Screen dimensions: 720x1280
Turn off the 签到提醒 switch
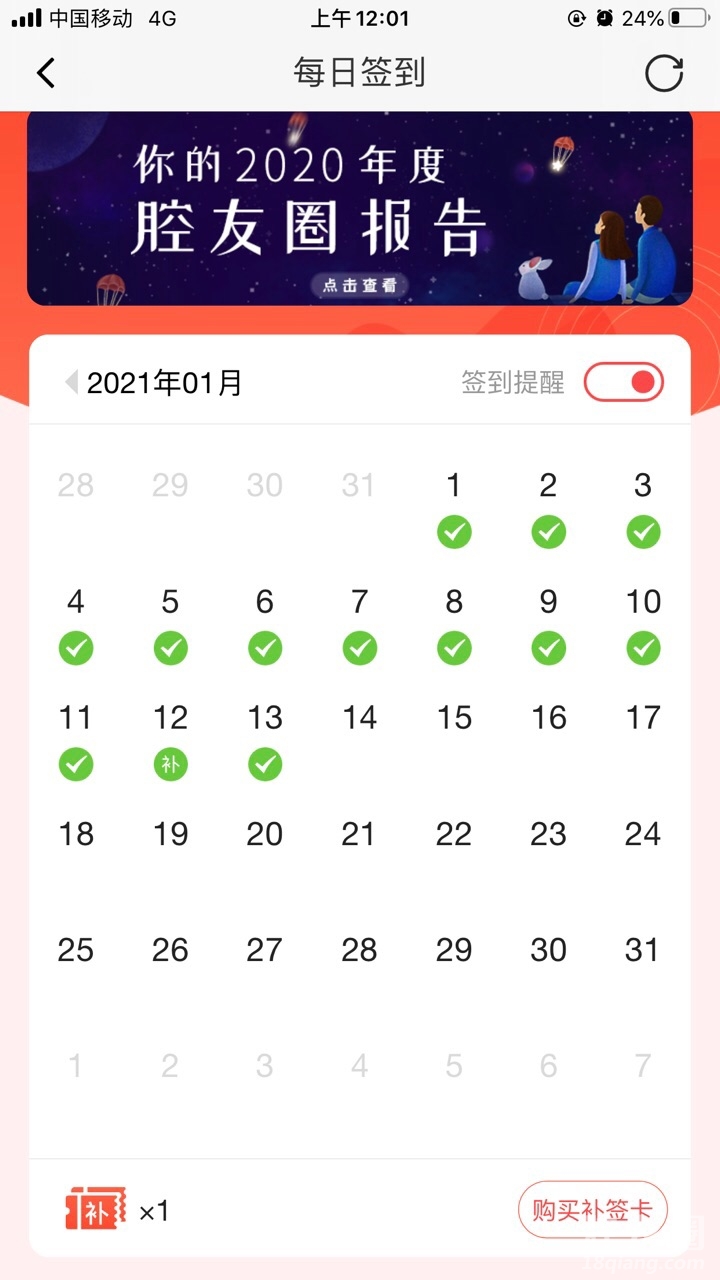[624, 382]
